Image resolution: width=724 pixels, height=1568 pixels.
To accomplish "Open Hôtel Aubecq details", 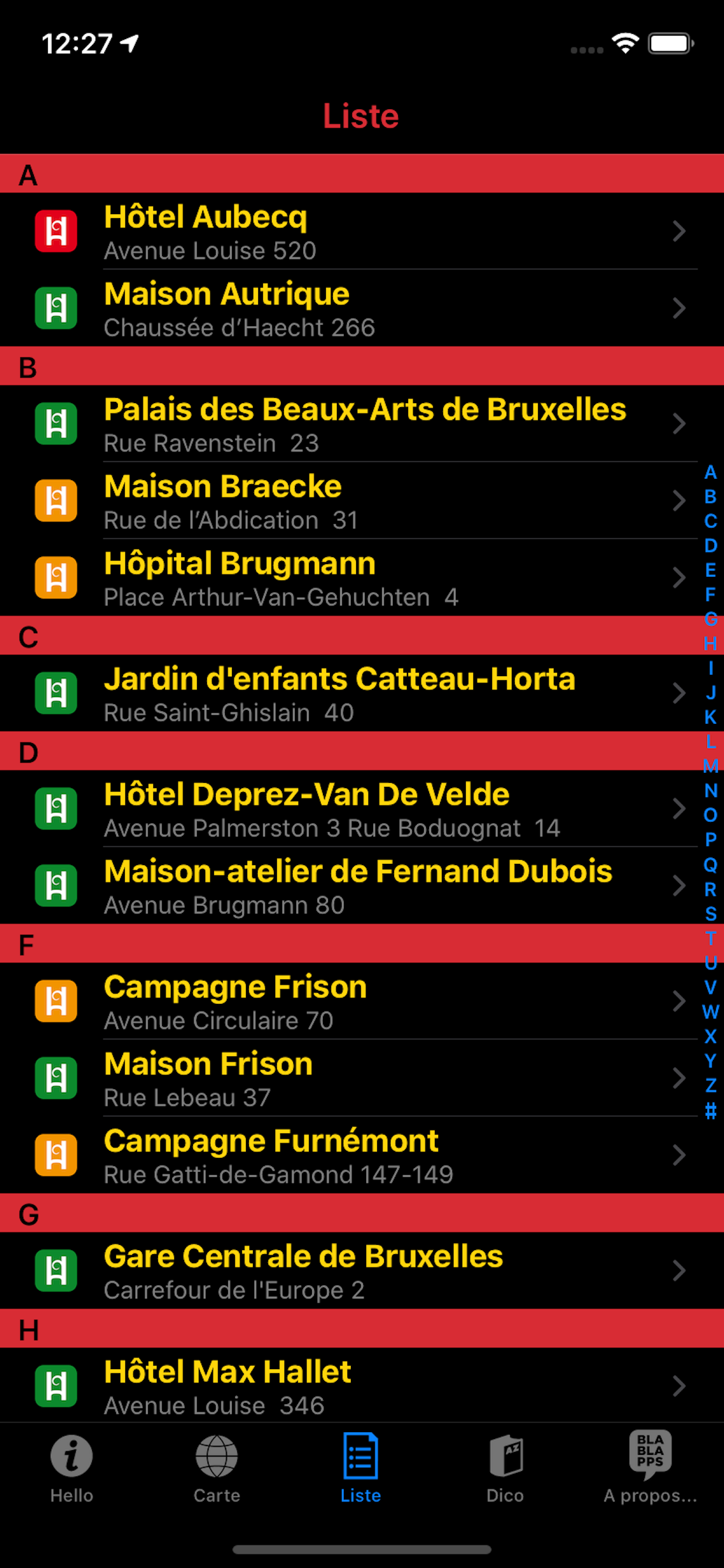I will [362, 232].
